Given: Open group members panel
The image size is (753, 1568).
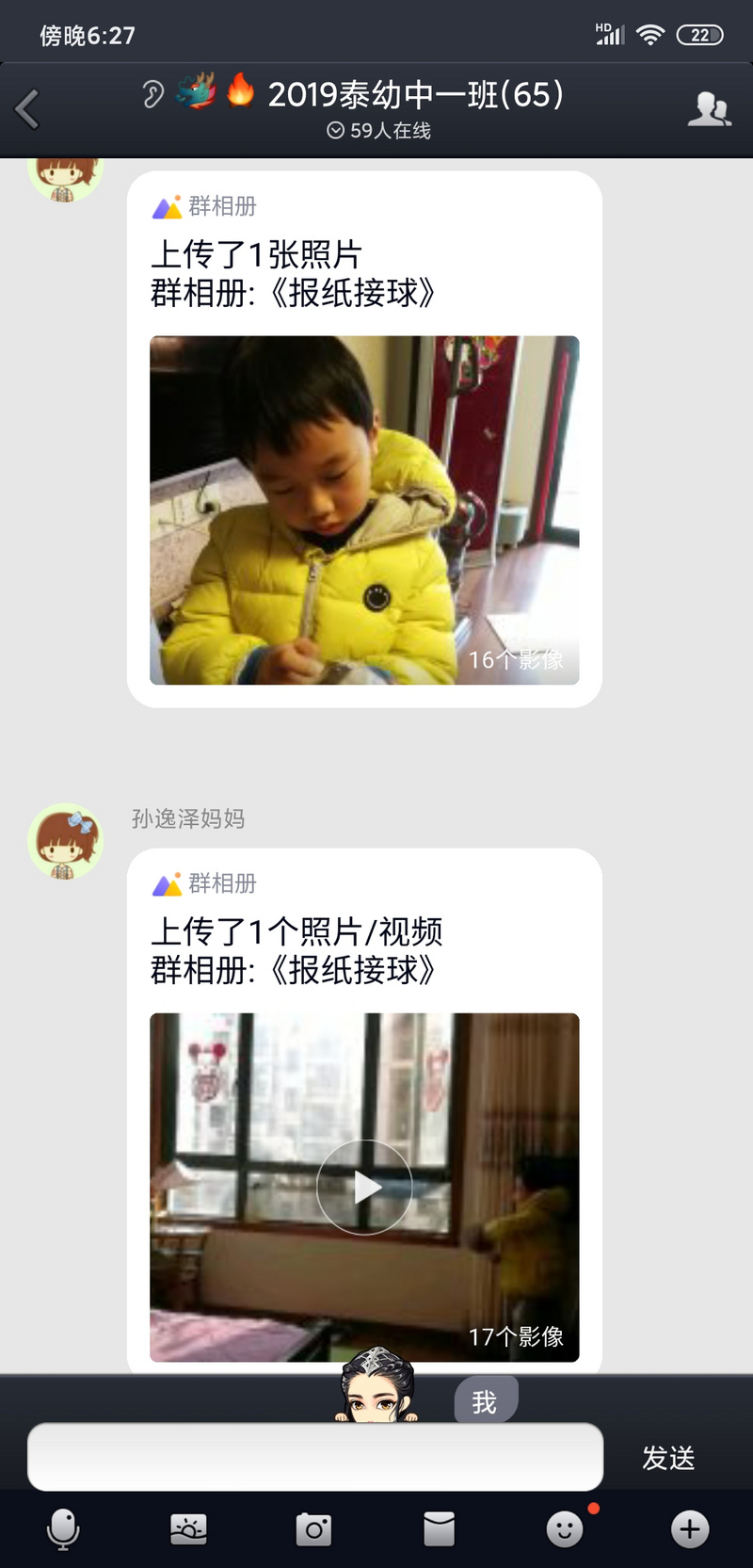Looking at the screenshot, I should tap(709, 109).
